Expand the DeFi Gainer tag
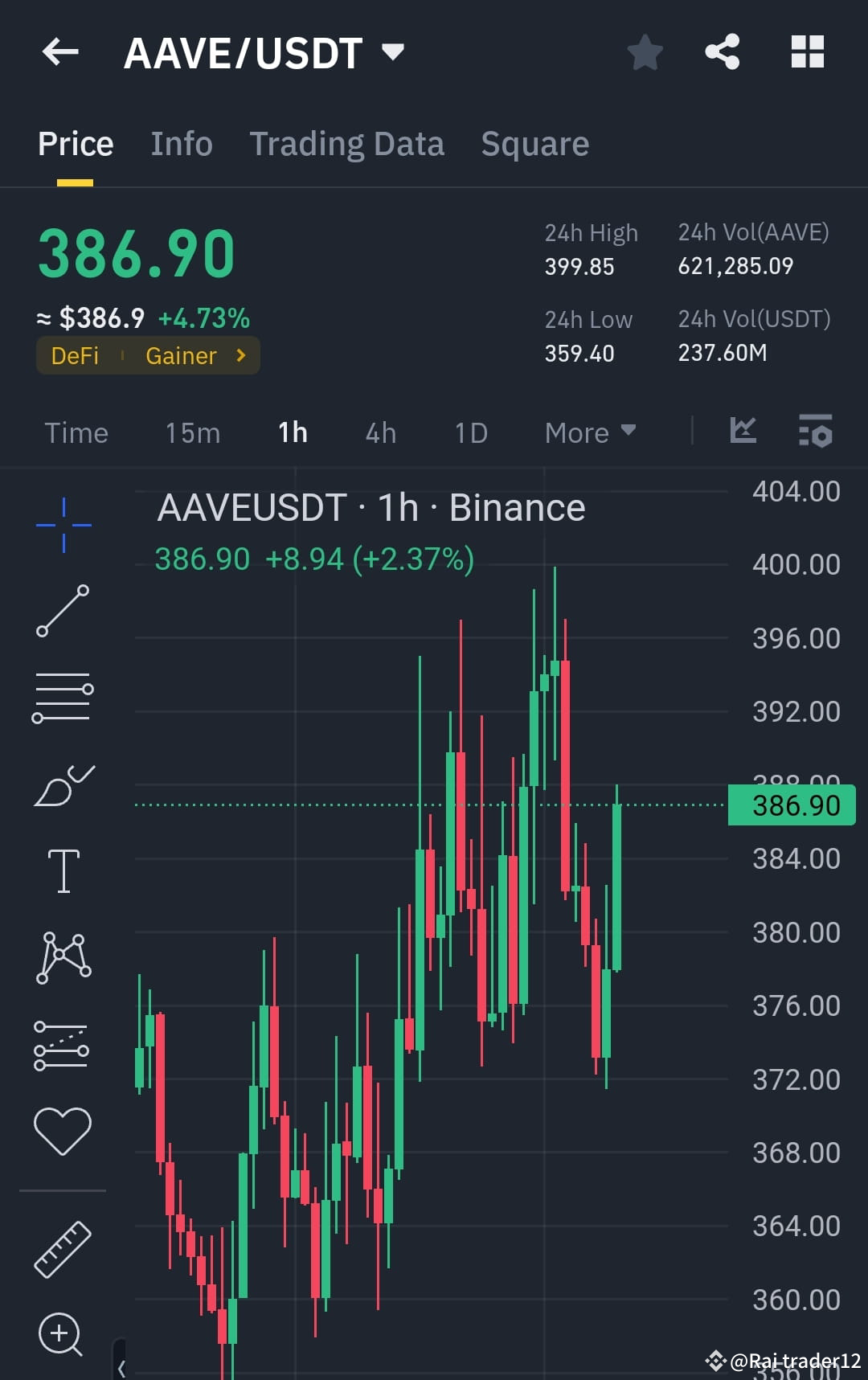 pyautogui.click(x=147, y=355)
